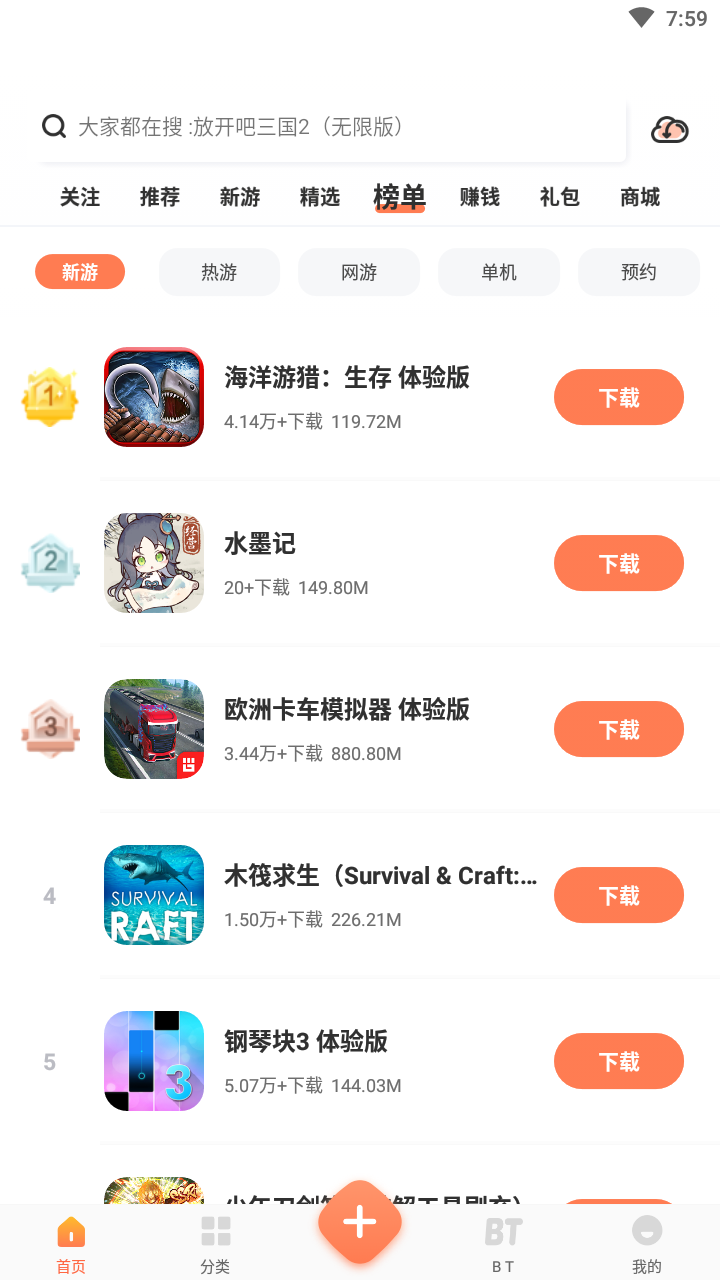Select the 热游 filter pill
Screen dimensions: 720x1280
(219, 271)
